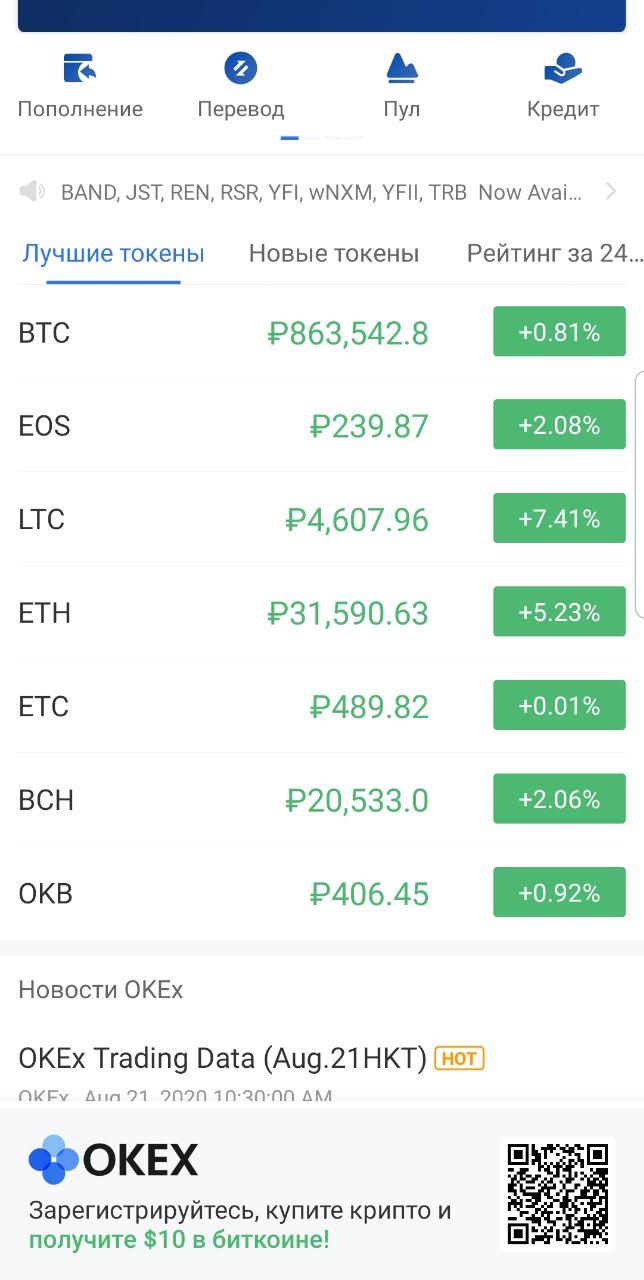Open the OKB token row

pyautogui.click(x=322, y=893)
